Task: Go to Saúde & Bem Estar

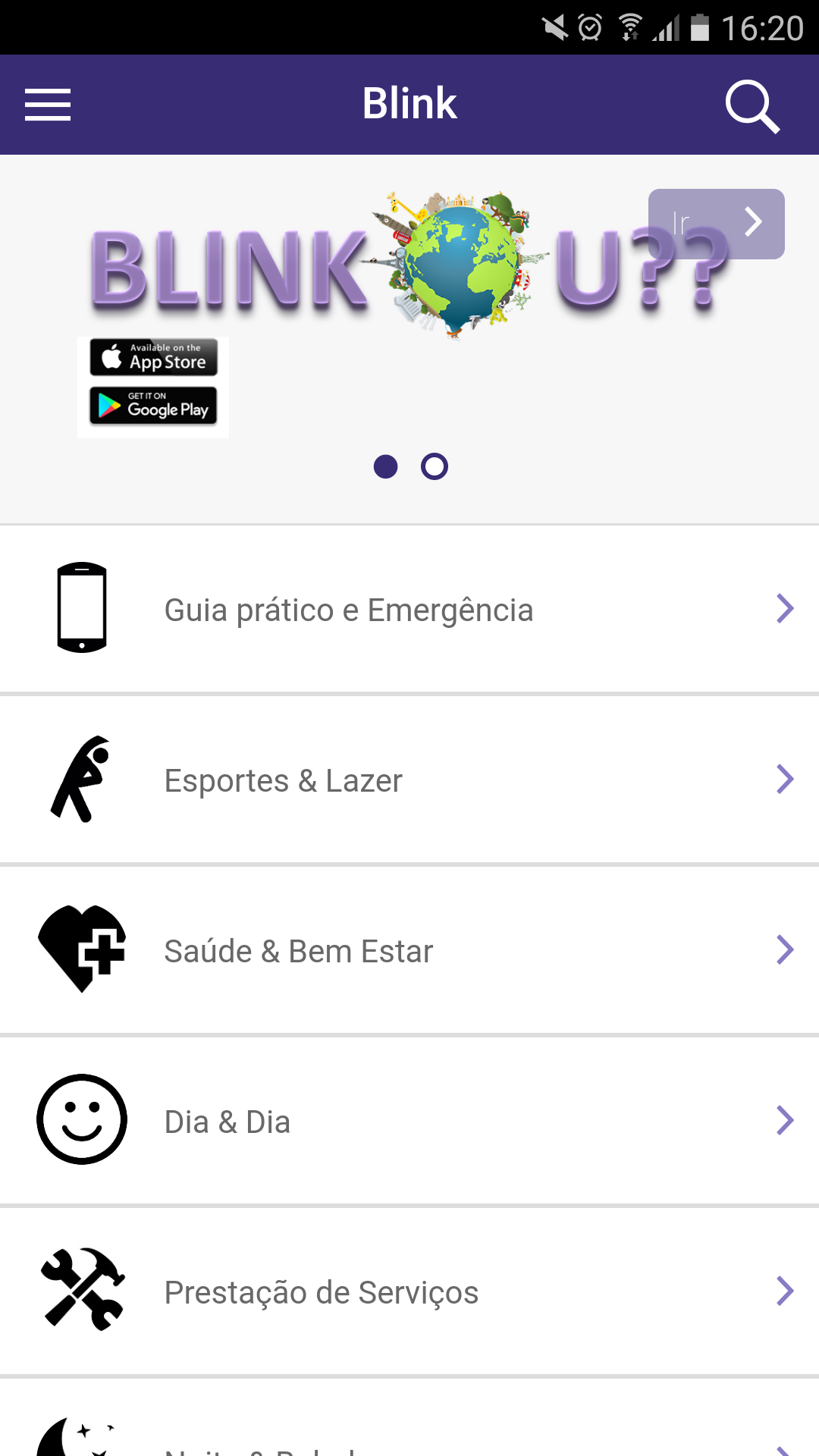Action: pos(409,950)
